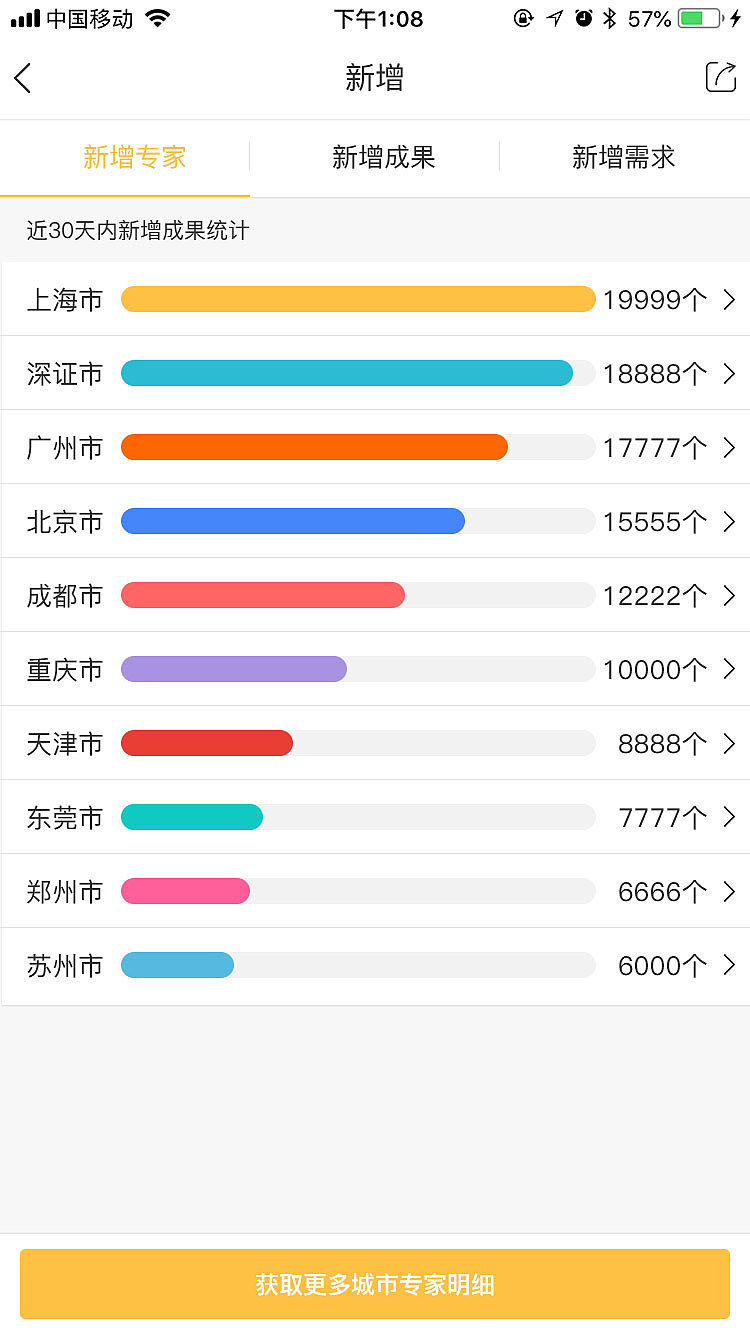Select the row showing 深证市 18888个
Screen dimensions: 750x1334
tap(375, 373)
